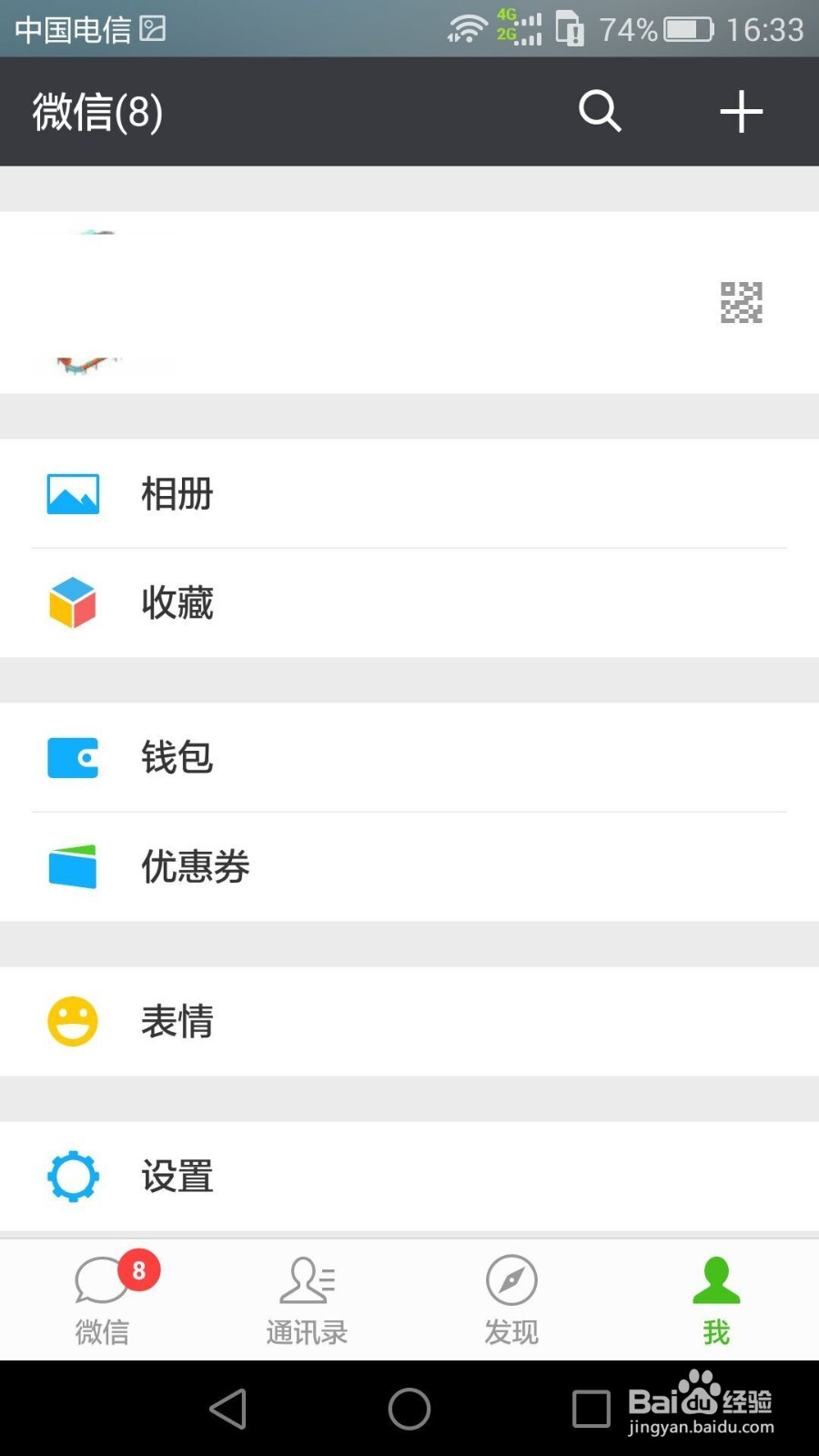
Task: Show my QR code via the QR icon
Action: point(740,303)
